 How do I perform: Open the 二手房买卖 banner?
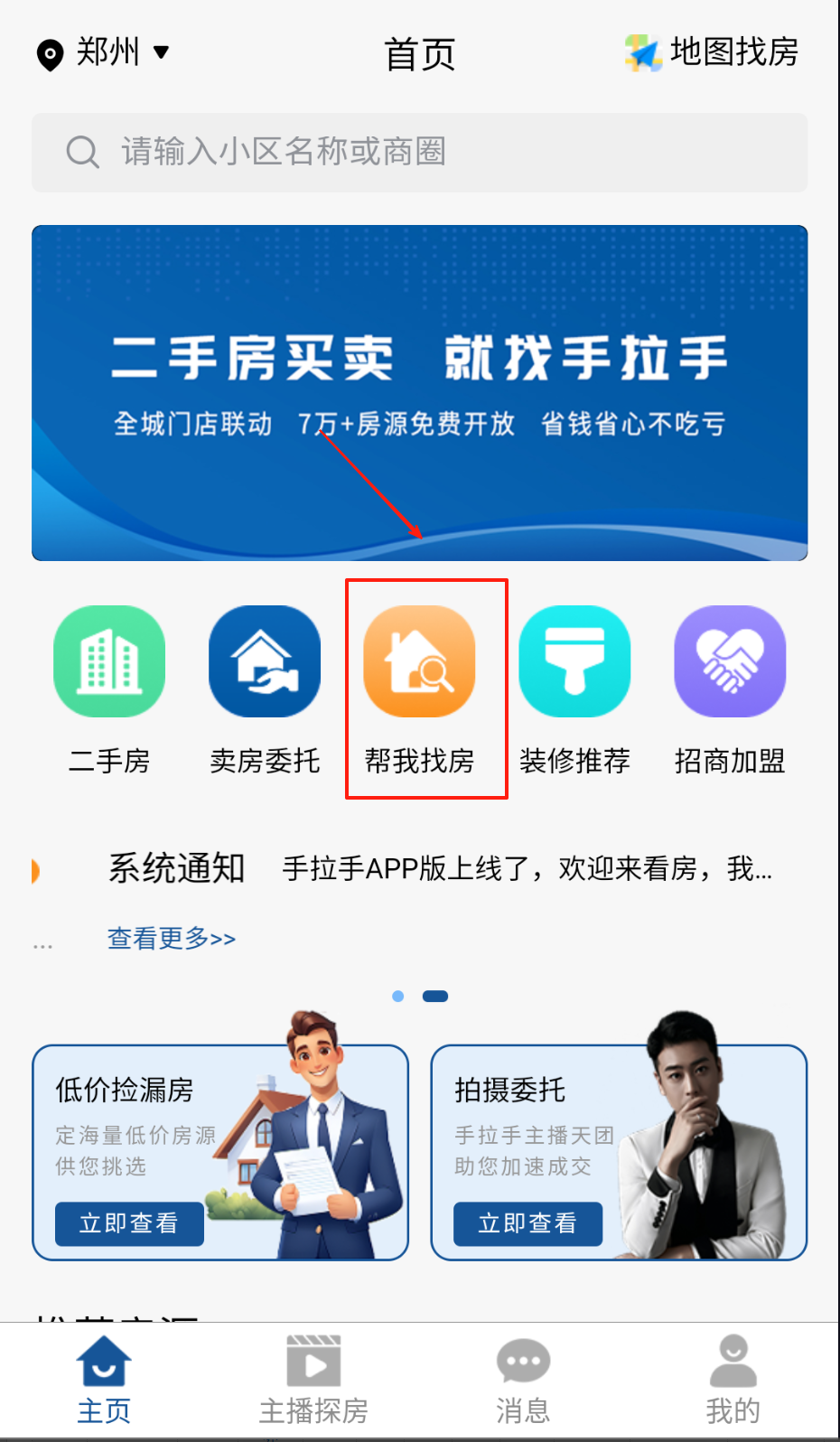419,392
